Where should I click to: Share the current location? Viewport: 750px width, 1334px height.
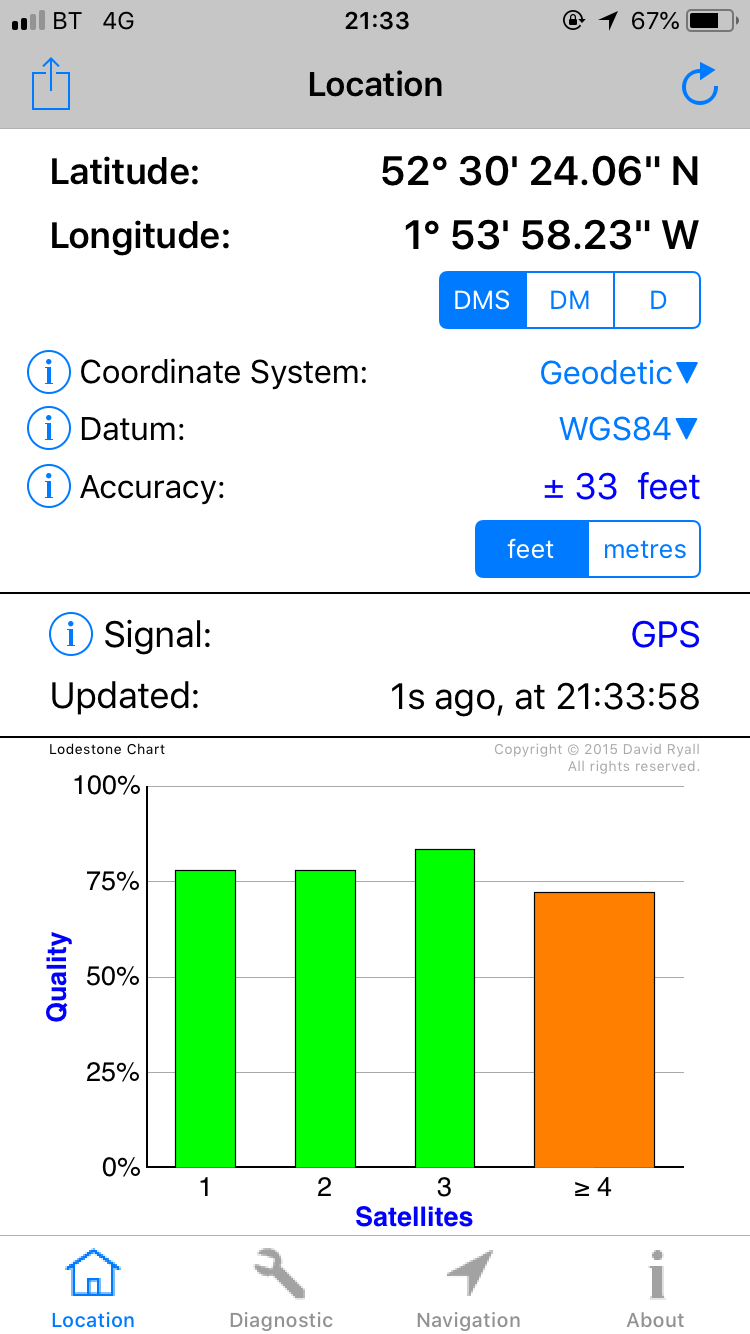51,85
